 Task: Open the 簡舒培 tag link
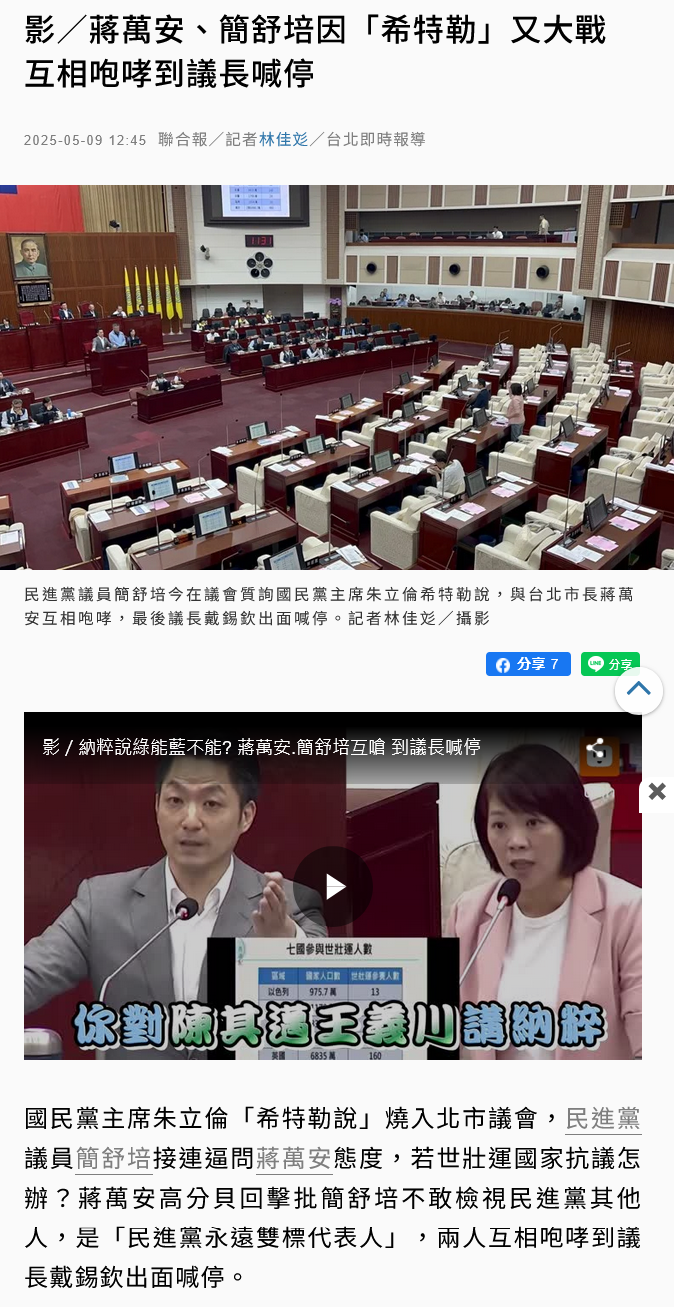coord(113,1158)
